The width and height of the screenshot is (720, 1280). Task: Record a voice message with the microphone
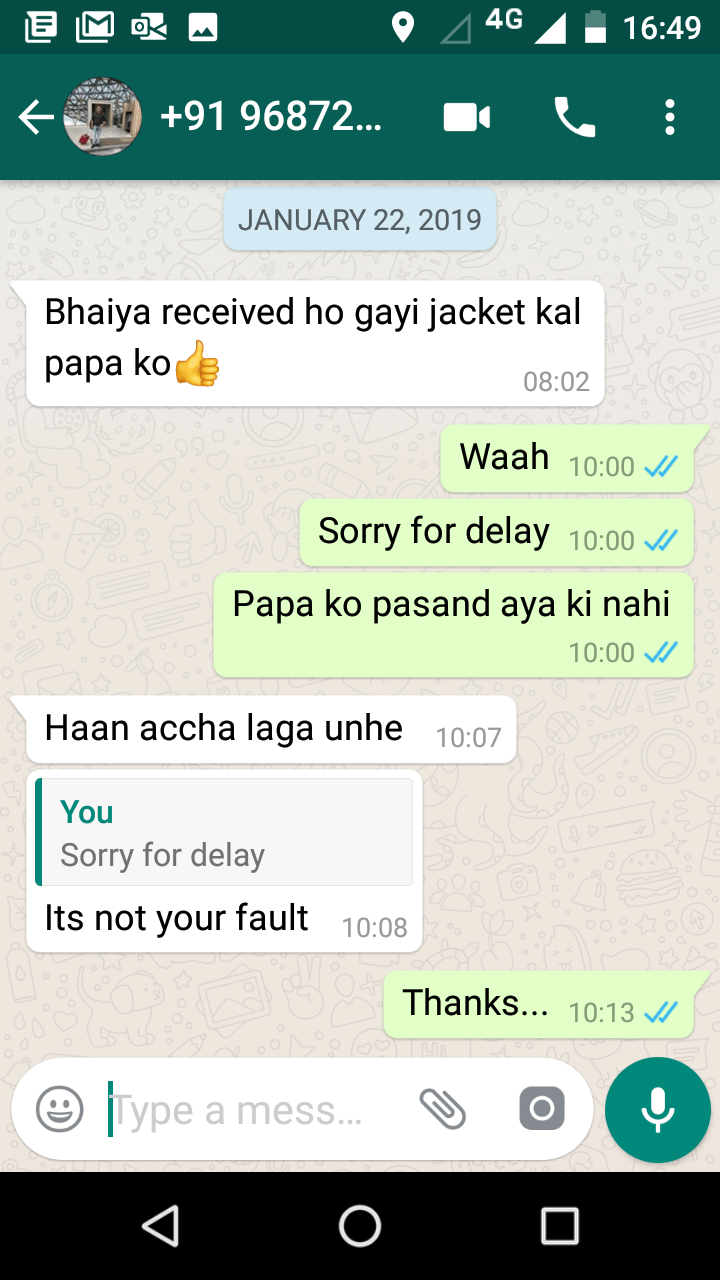coord(657,1109)
